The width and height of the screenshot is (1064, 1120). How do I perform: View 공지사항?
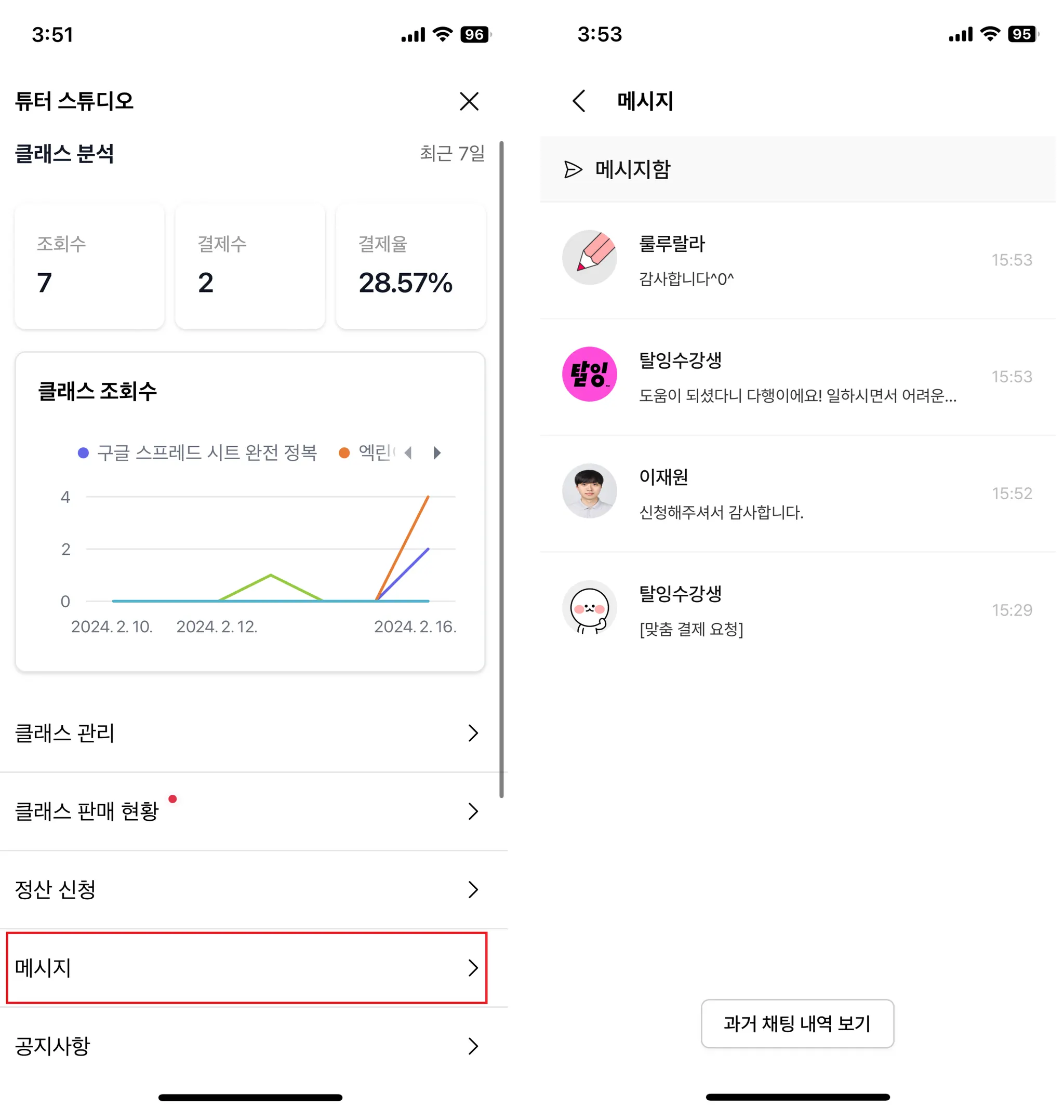pyautogui.click(x=247, y=1046)
